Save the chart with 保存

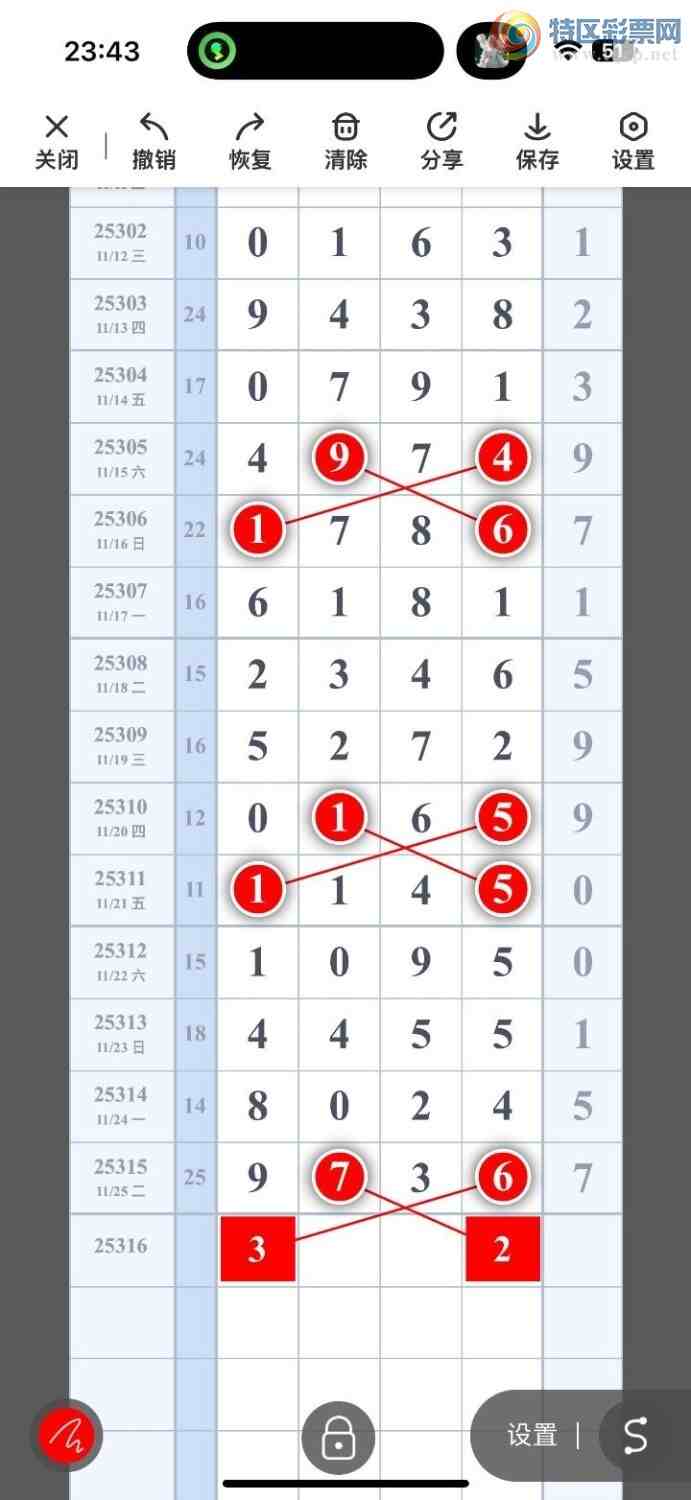click(x=537, y=141)
